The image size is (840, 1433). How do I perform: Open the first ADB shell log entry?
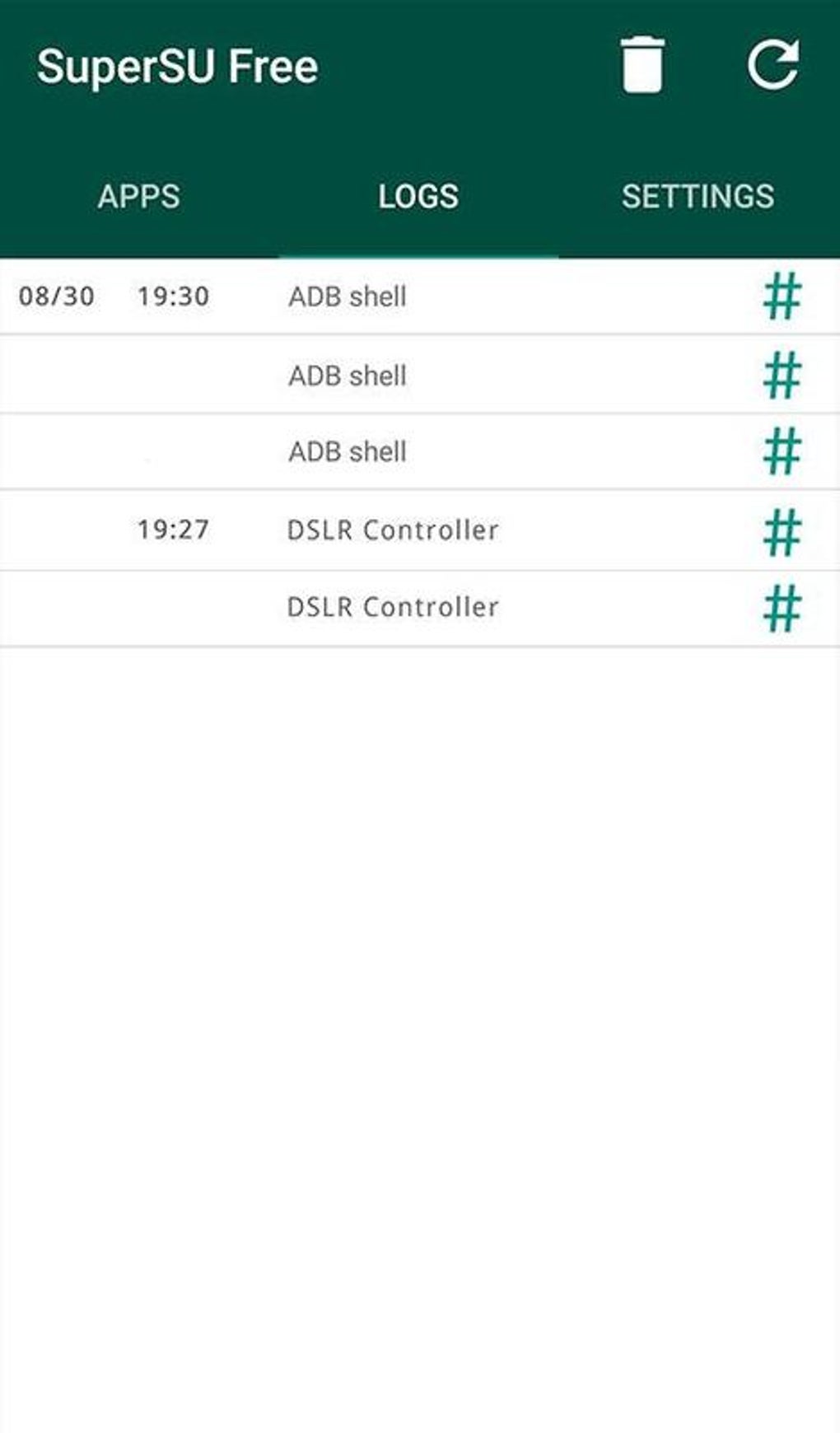point(347,297)
